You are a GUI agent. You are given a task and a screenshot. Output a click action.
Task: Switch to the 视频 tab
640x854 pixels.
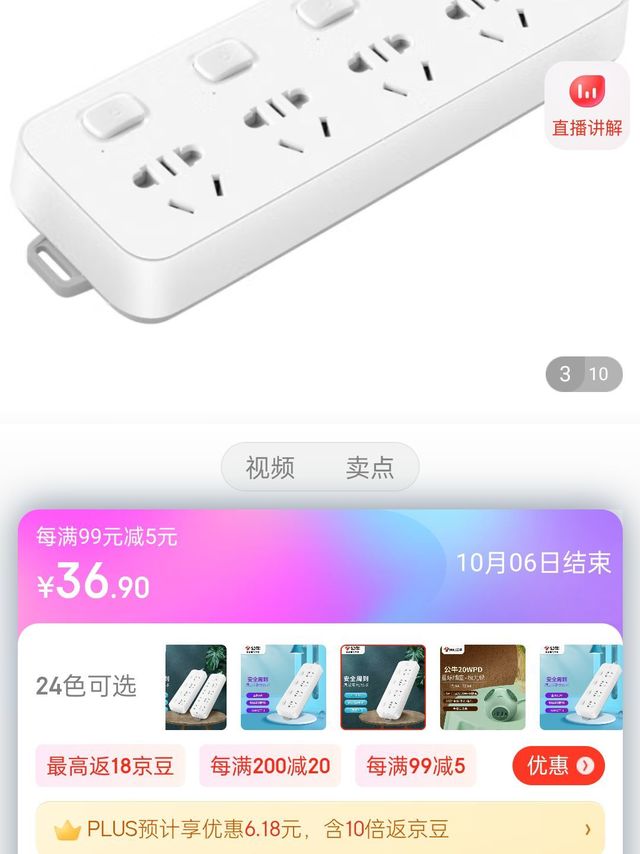pos(270,467)
